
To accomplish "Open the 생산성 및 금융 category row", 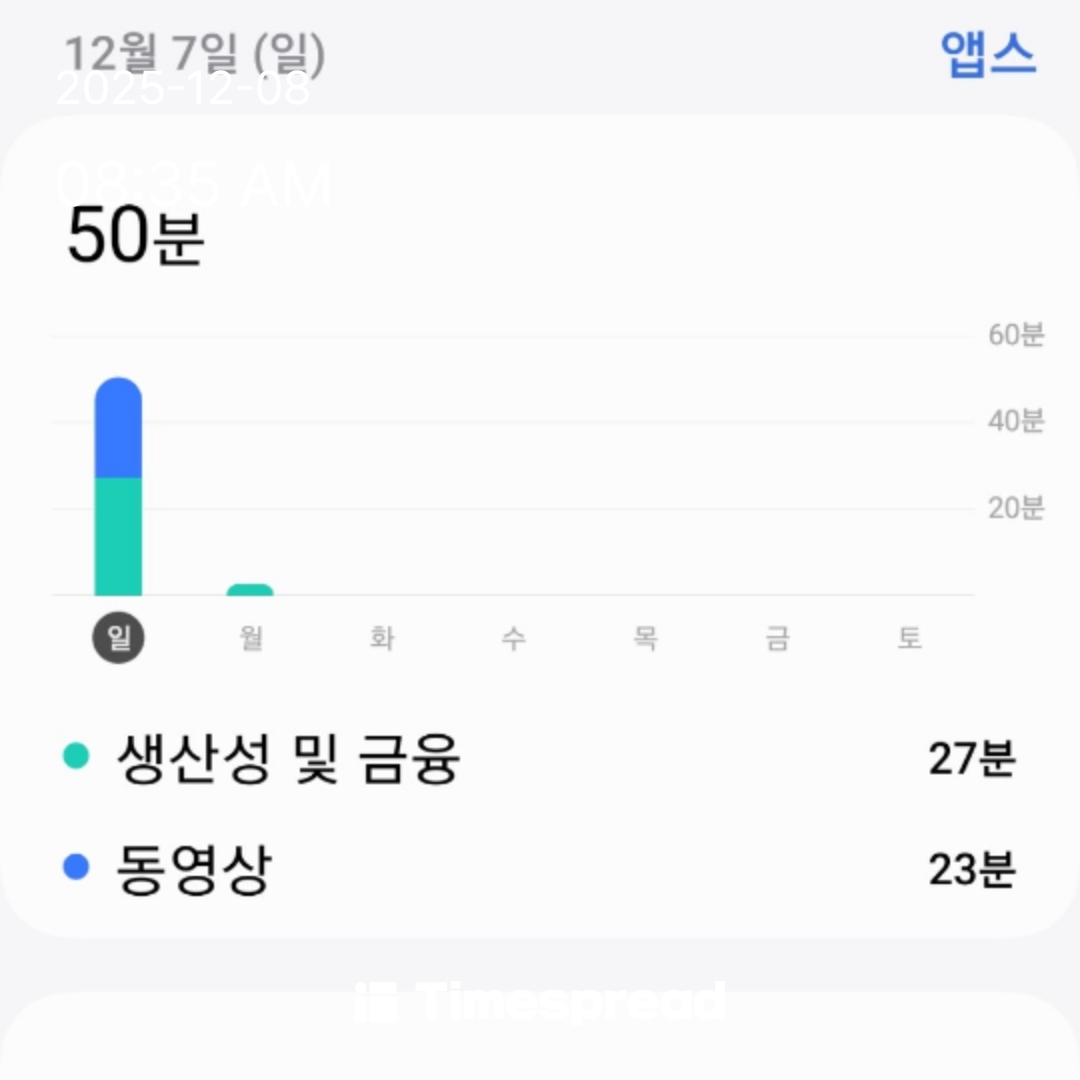I will coord(540,759).
